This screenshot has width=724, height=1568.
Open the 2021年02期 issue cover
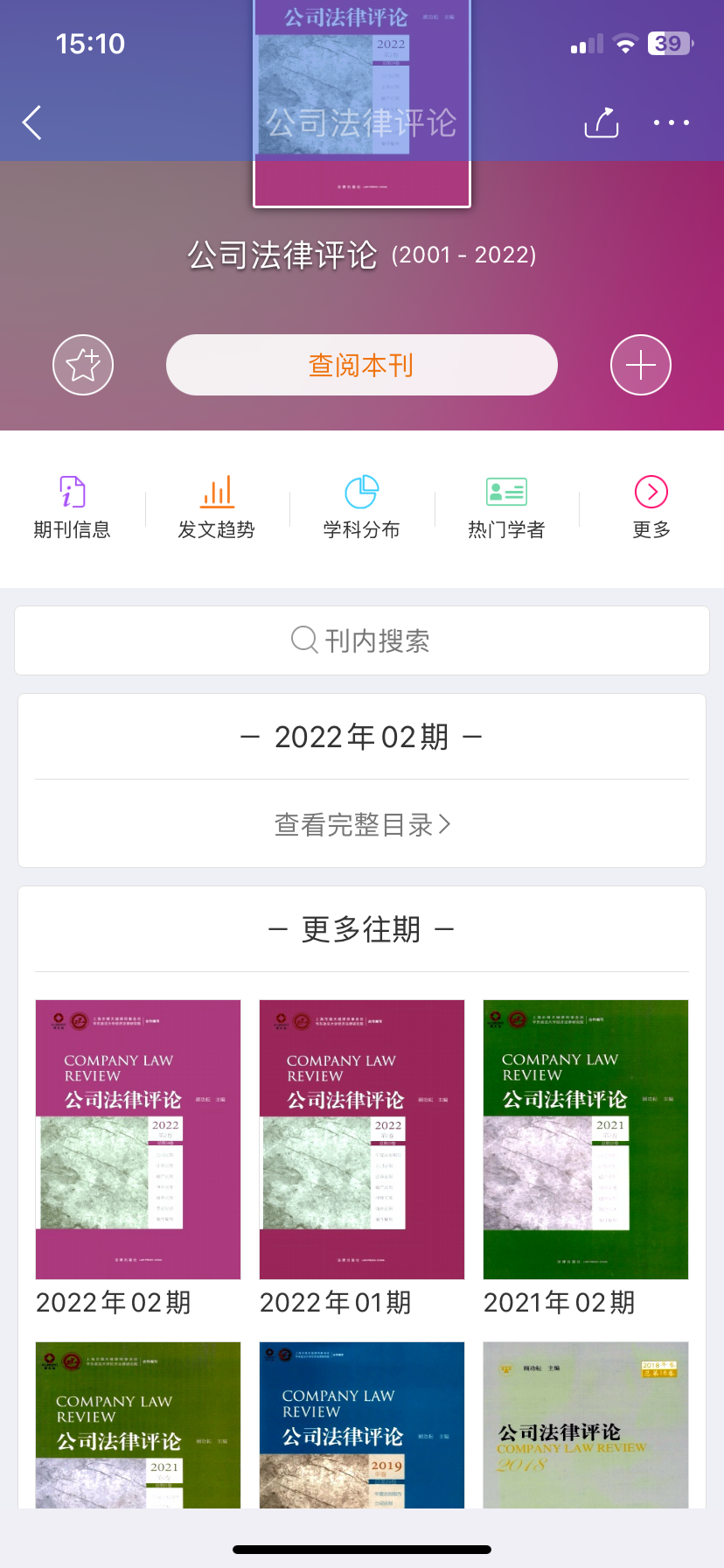(x=586, y=1139)
